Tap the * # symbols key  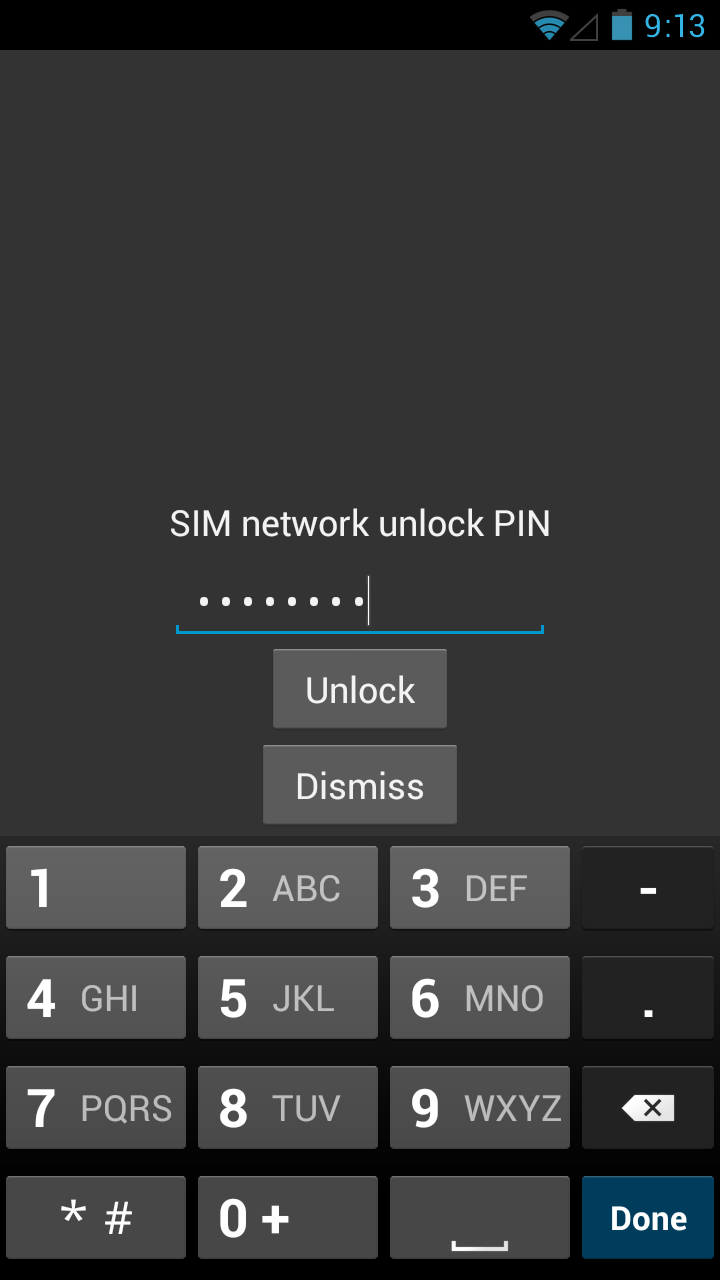(x=96, y=1218)
